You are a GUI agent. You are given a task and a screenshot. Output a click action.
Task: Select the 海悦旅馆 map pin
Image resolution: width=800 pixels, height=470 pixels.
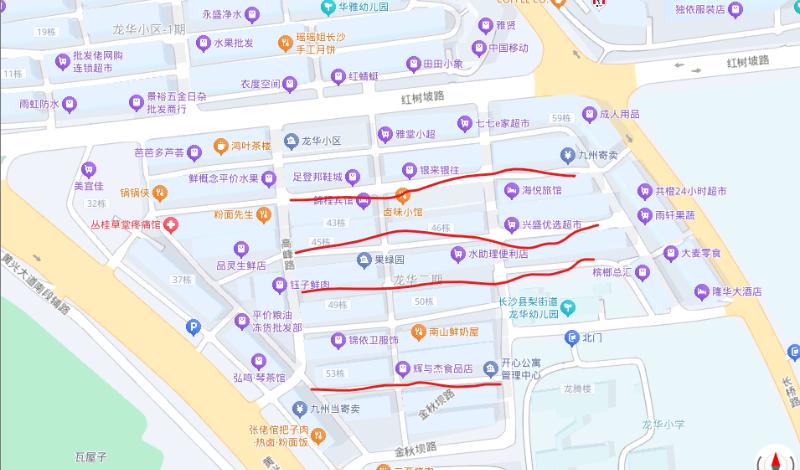pos(511,191)
